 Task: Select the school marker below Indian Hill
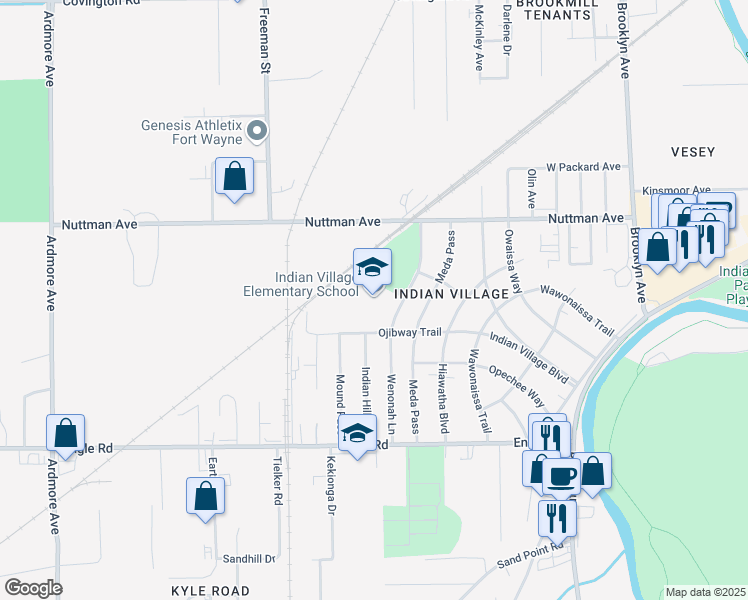point(356,433)
